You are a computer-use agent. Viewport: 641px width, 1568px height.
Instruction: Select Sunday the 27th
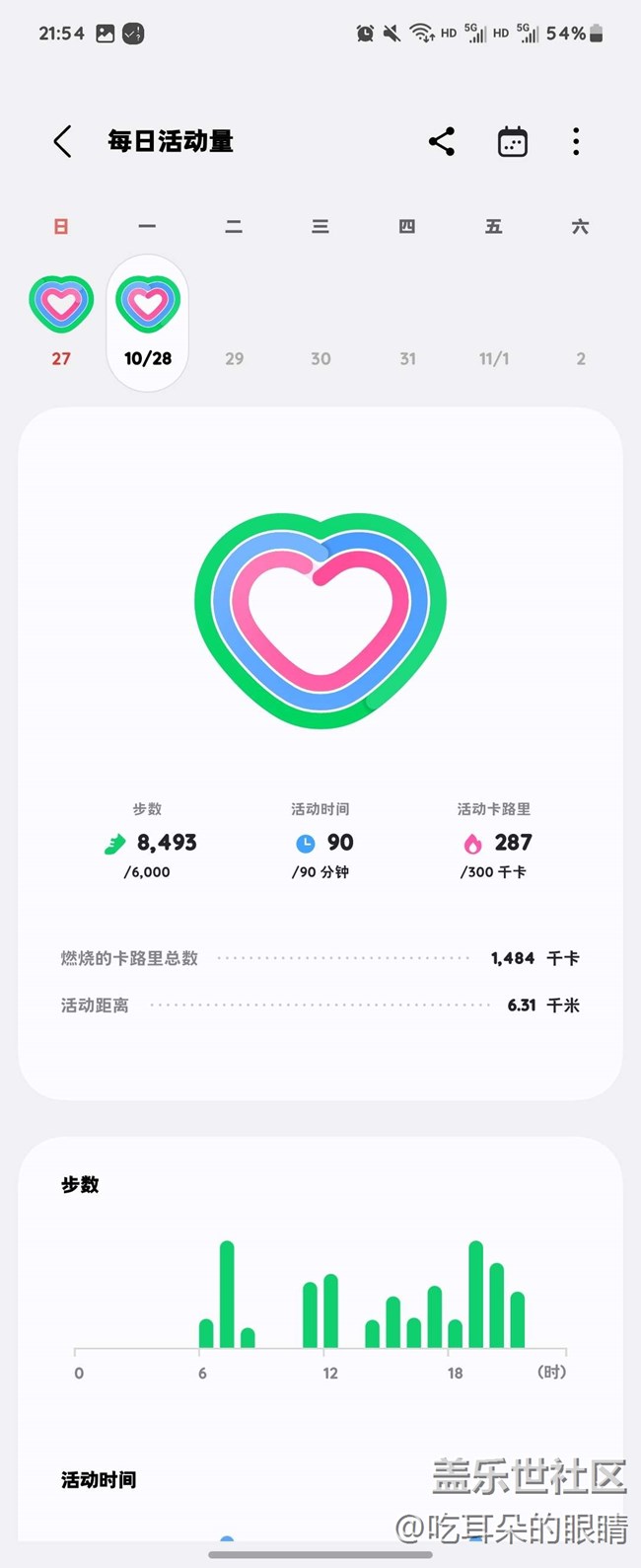pos(61,318)
